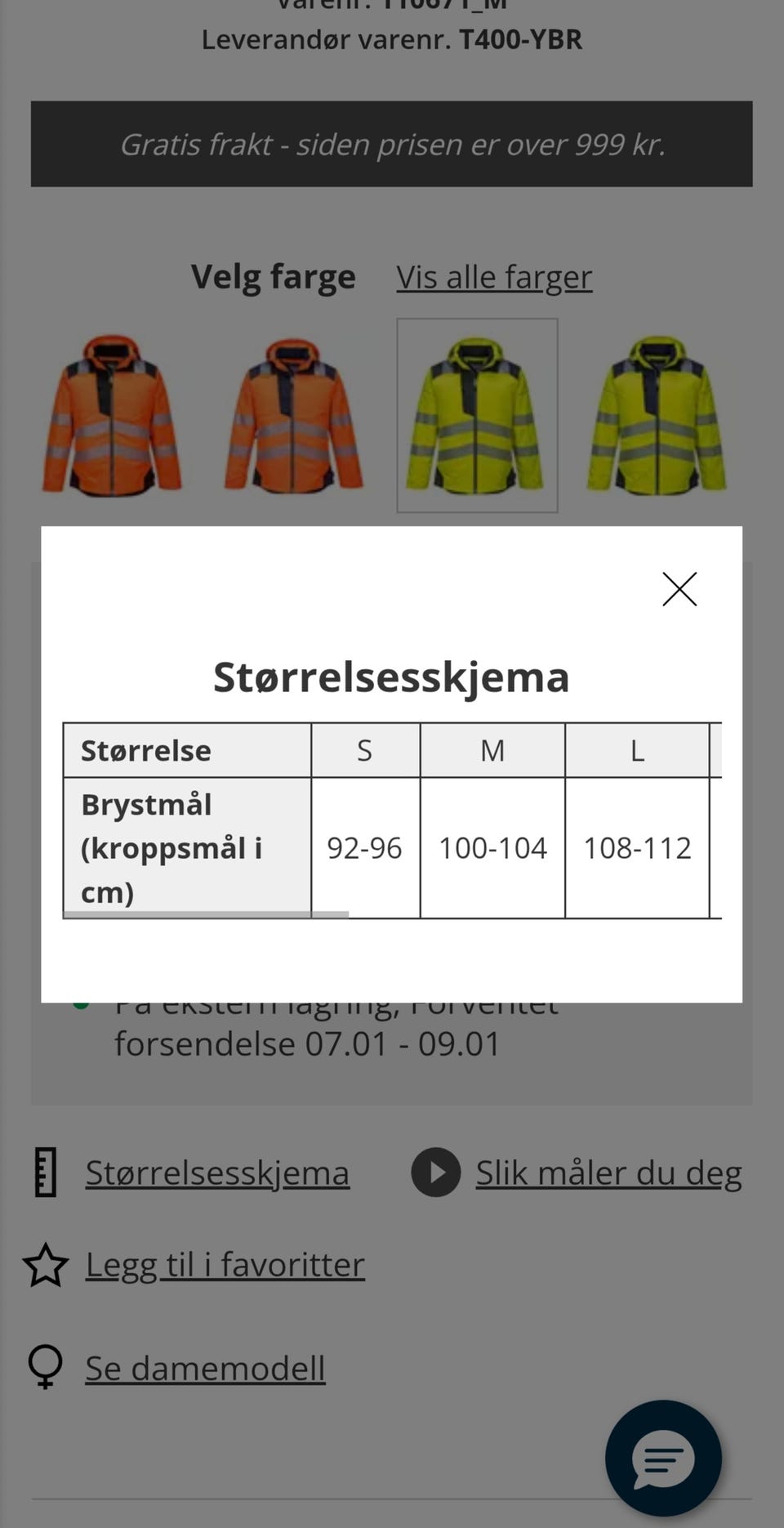Click the star outline icon for favorites
This screenshot has height=1528, width=784.
45,1265
